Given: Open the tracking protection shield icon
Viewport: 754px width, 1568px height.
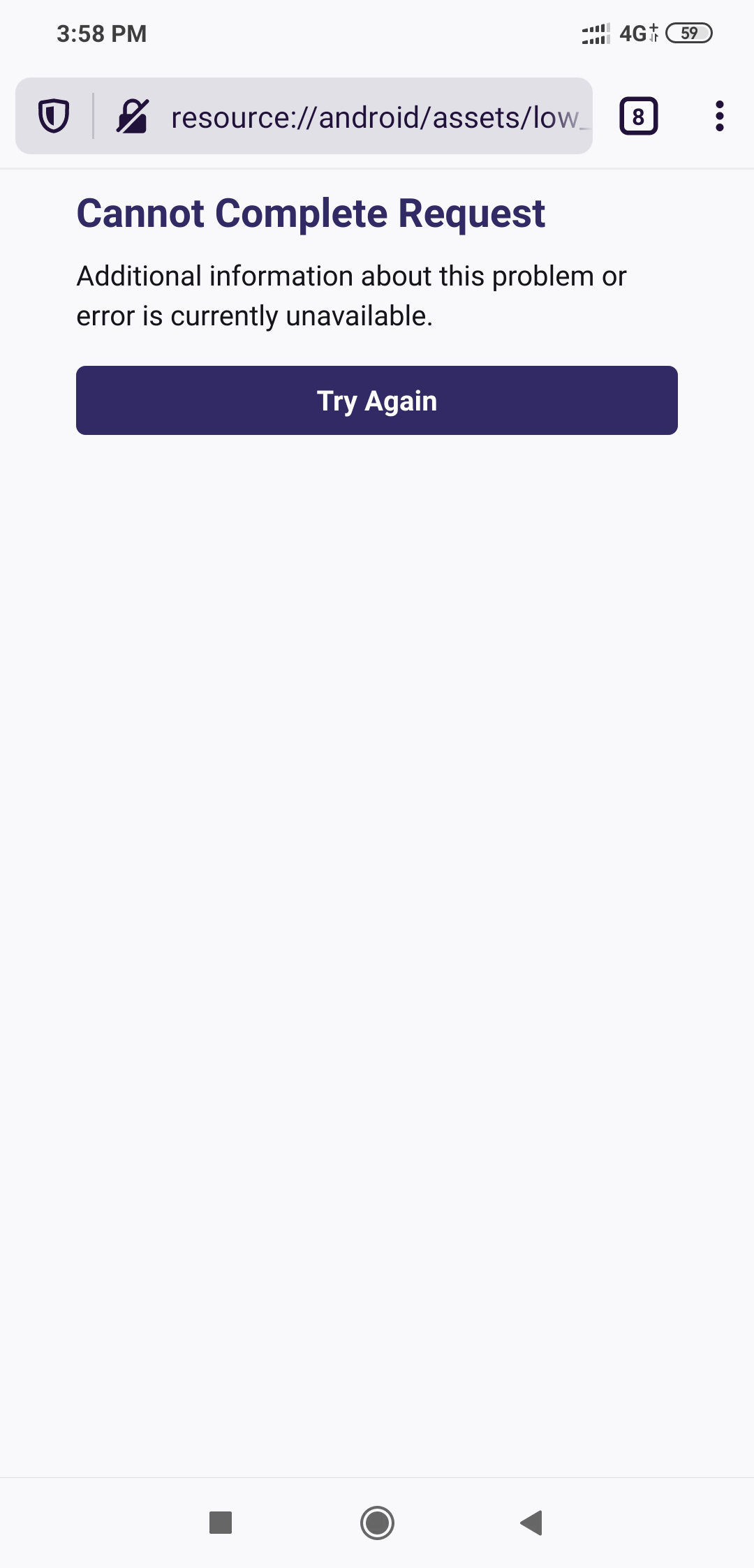Looking at the screenshot, I should point(54,116).
